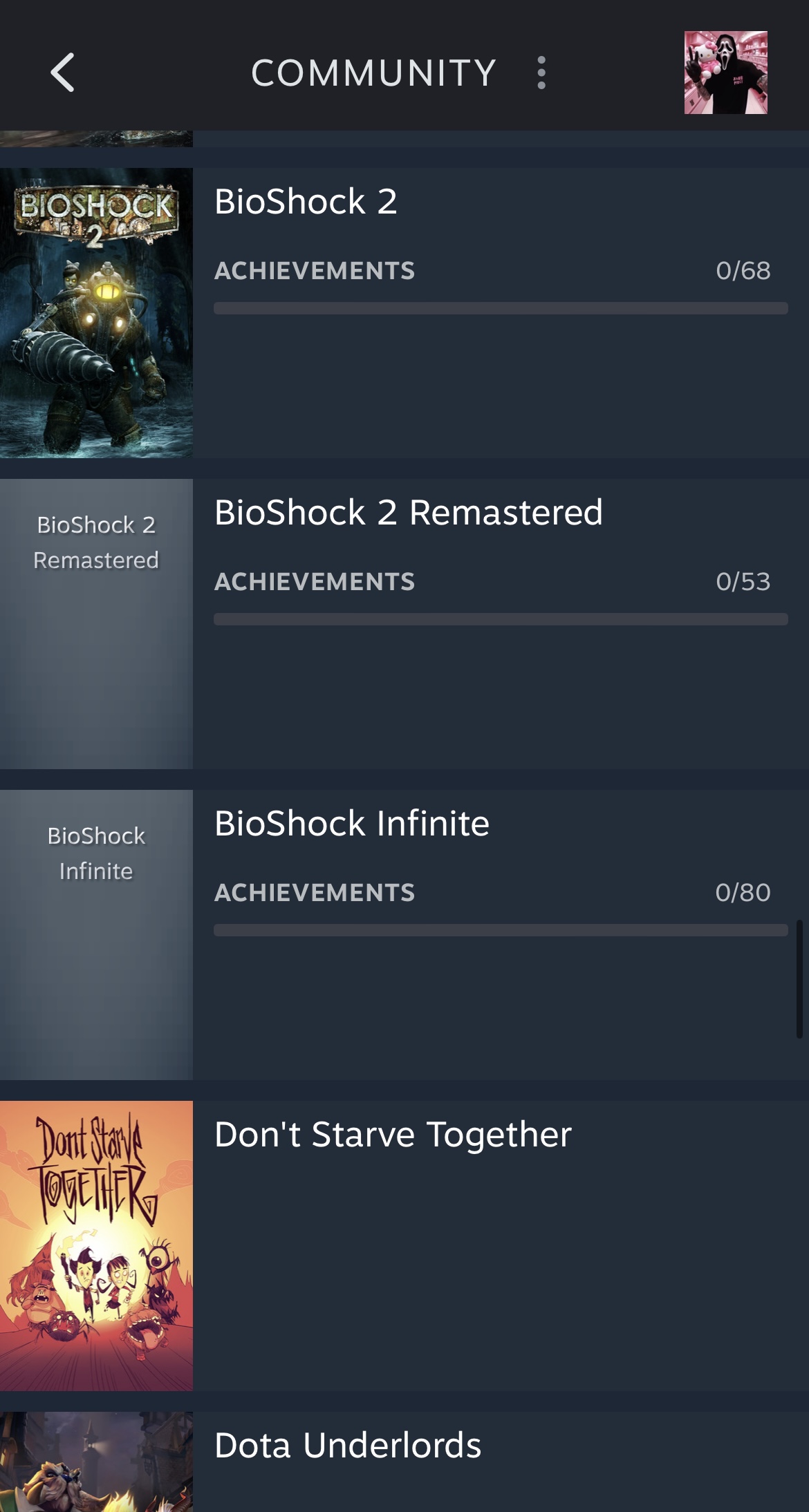Open the Dota Underlords entry

point(404,1462)
